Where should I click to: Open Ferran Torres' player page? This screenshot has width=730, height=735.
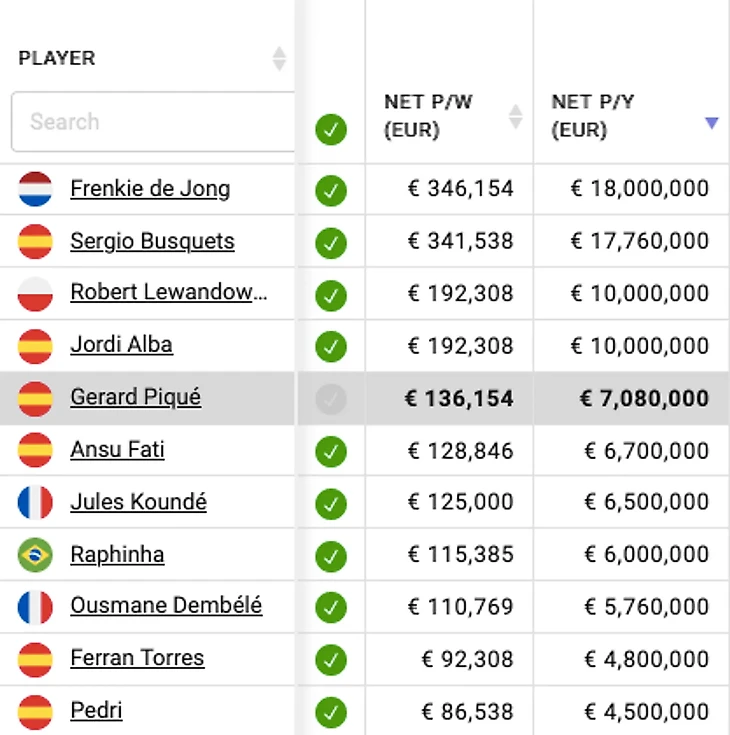137,658
